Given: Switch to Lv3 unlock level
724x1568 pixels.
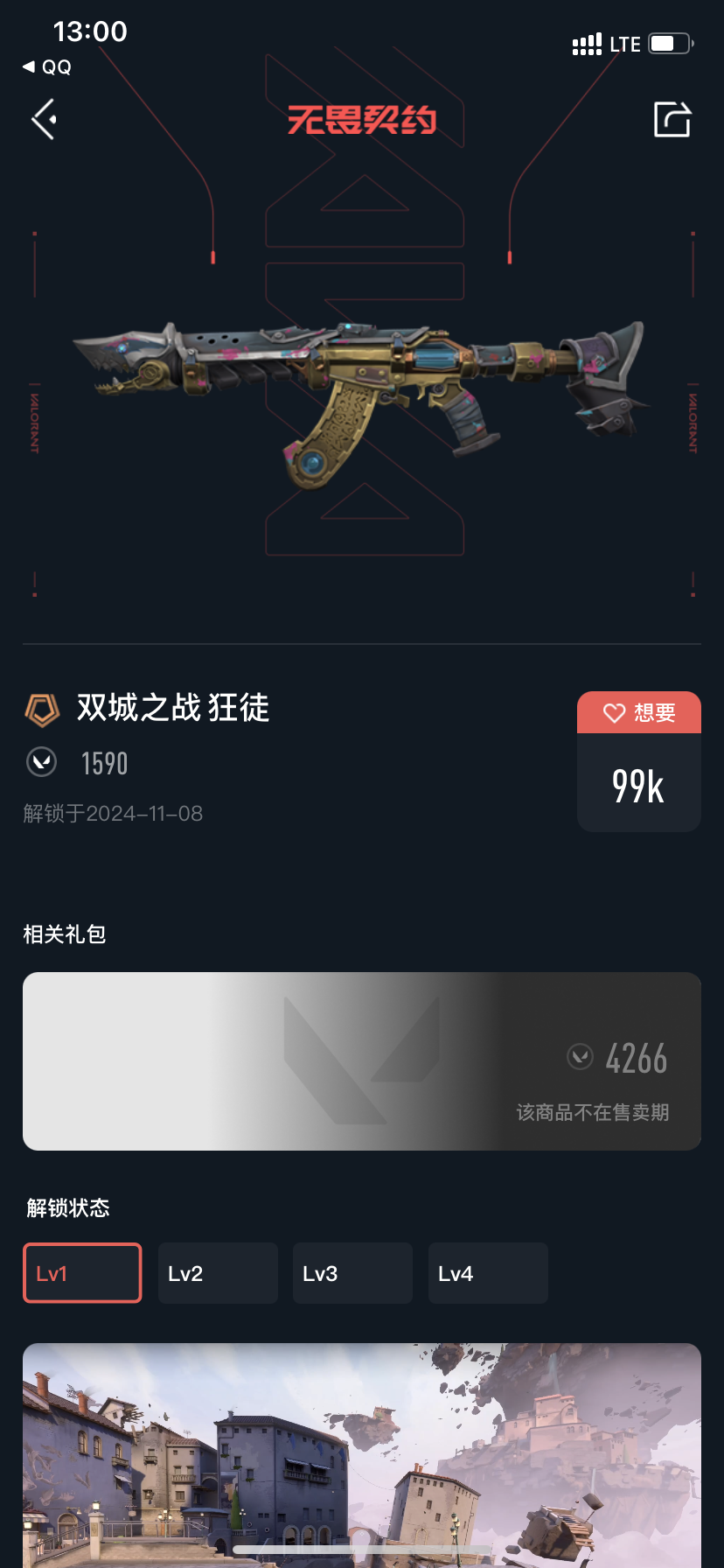Looking at the screenshot, I should (x=352, y=1273).
